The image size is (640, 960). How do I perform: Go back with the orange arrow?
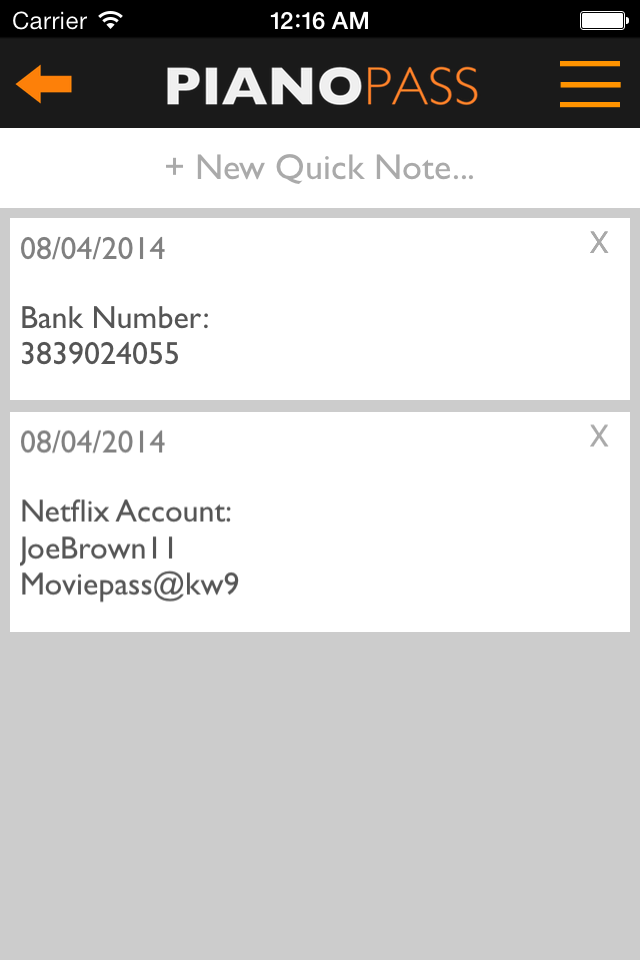44,85
